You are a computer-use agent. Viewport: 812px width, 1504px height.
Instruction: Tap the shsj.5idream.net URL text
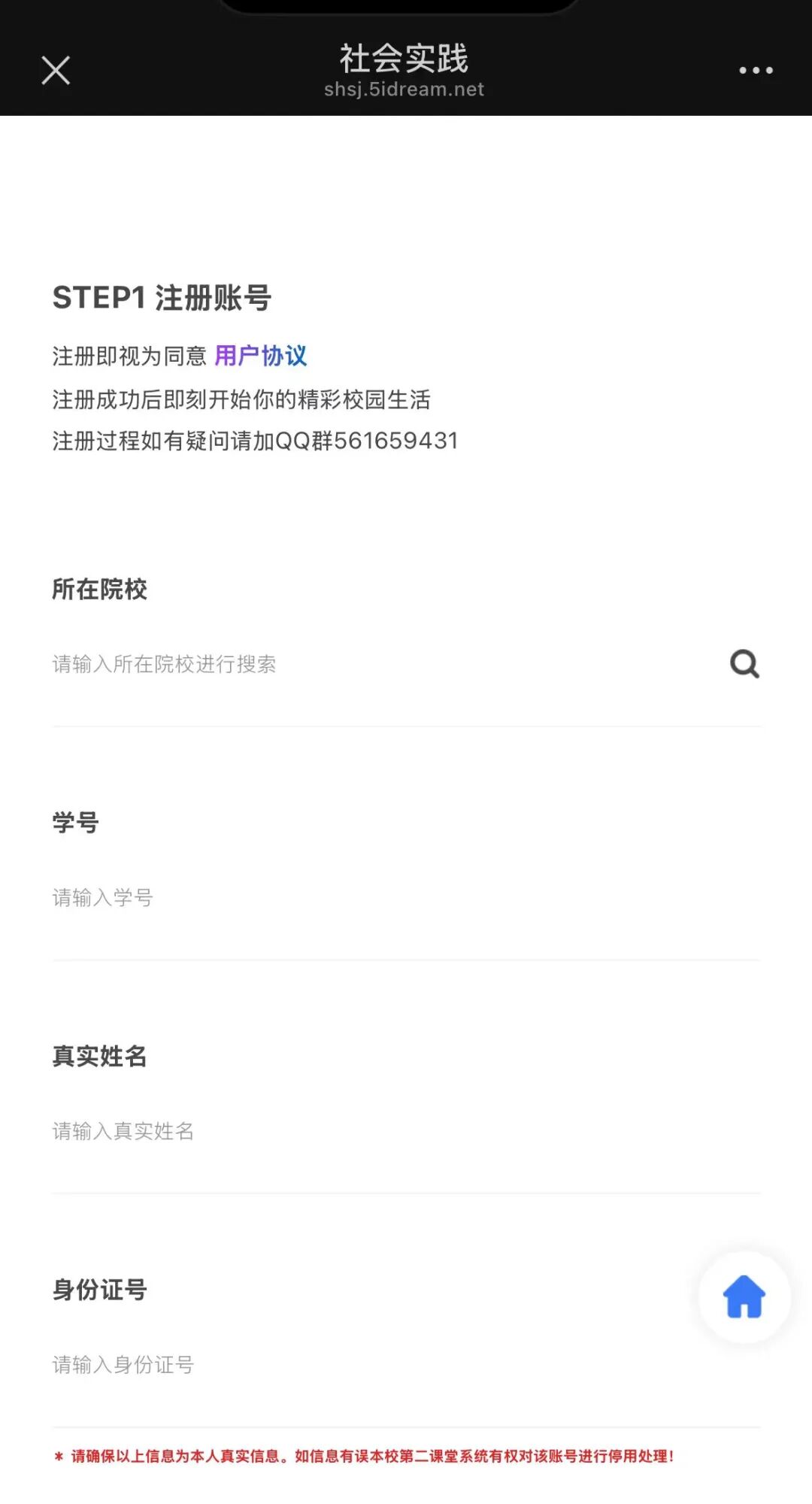click(405, 90)
